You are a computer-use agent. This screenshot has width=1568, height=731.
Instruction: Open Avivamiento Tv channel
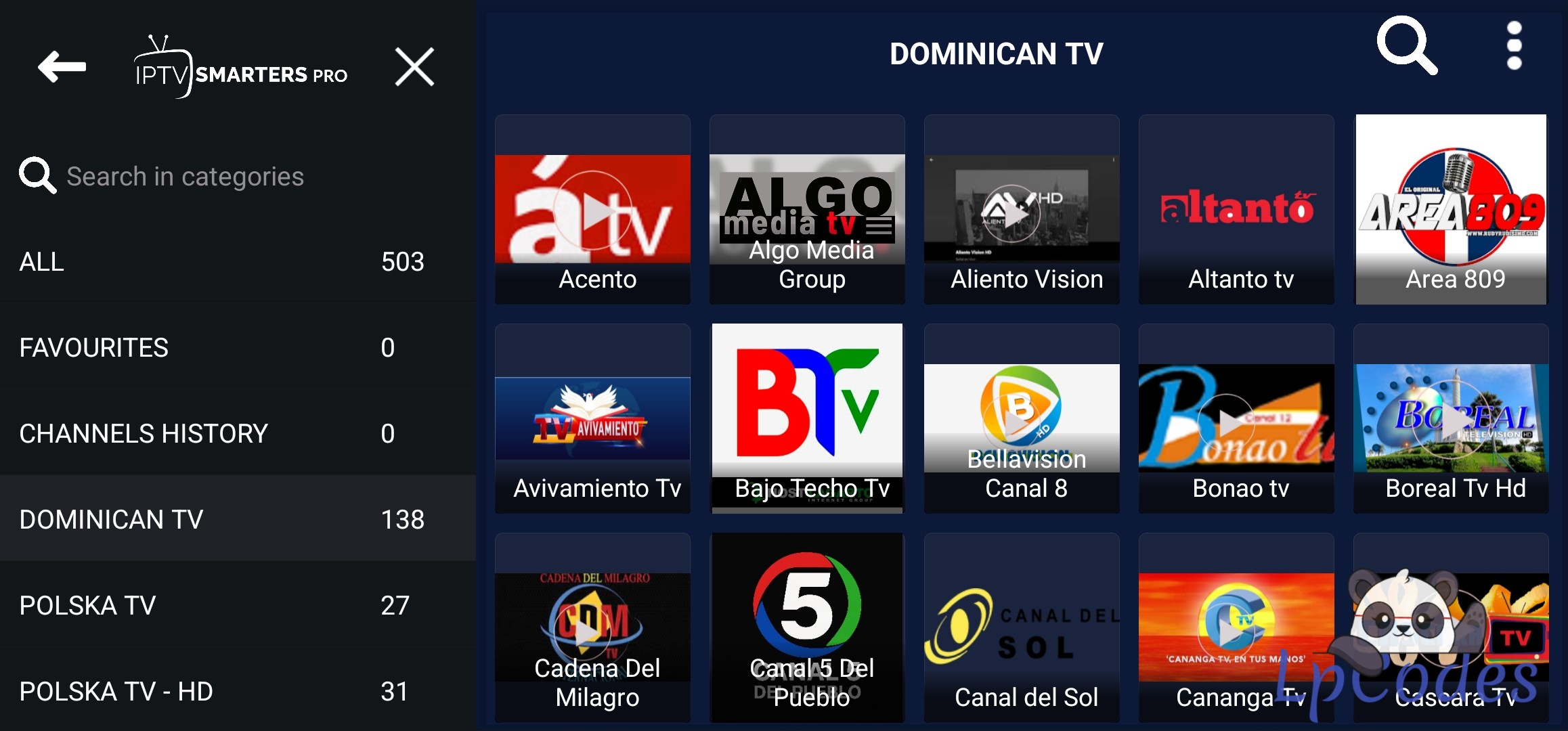(593, 419)
